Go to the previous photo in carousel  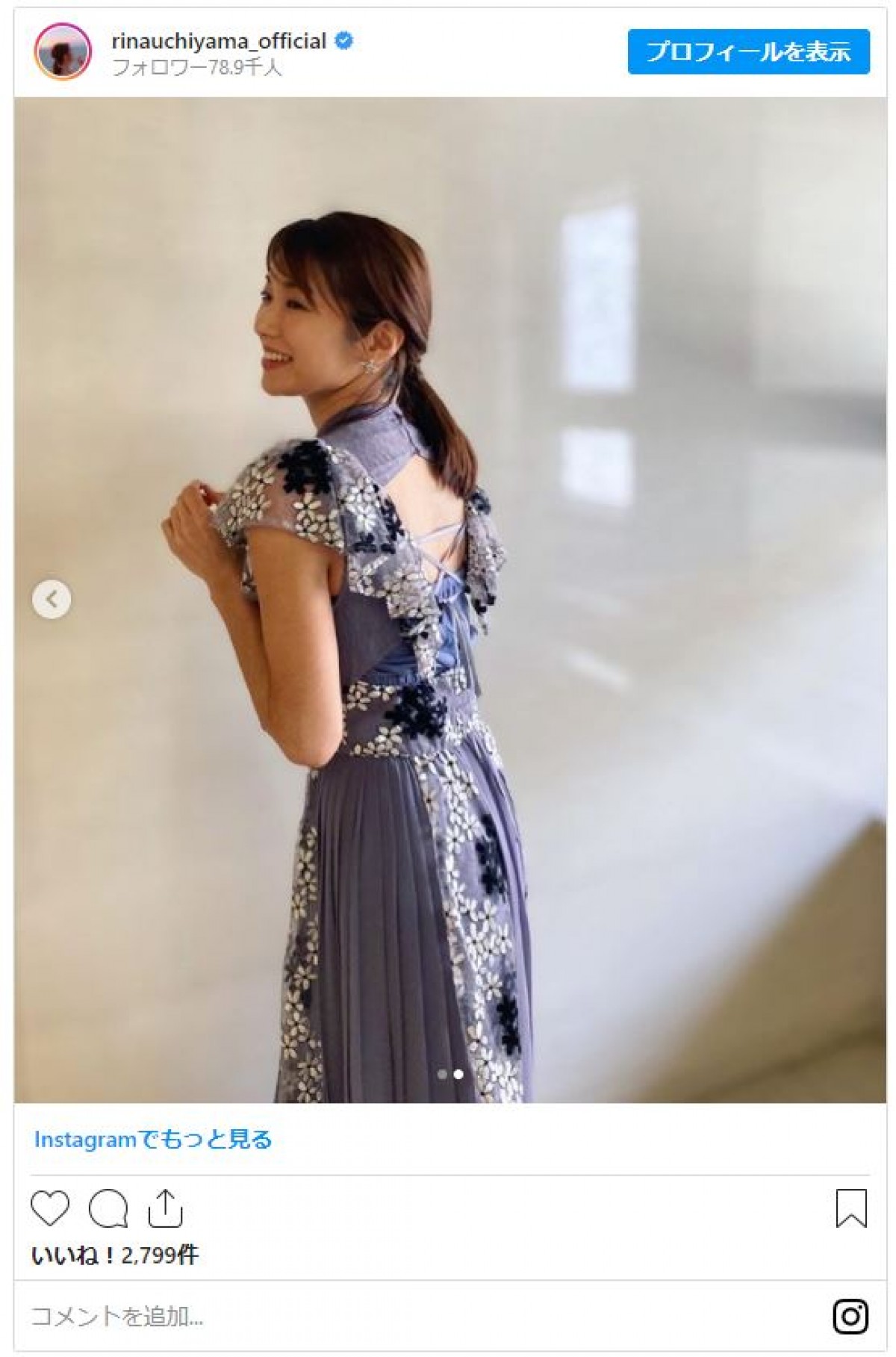click(52, 599)
